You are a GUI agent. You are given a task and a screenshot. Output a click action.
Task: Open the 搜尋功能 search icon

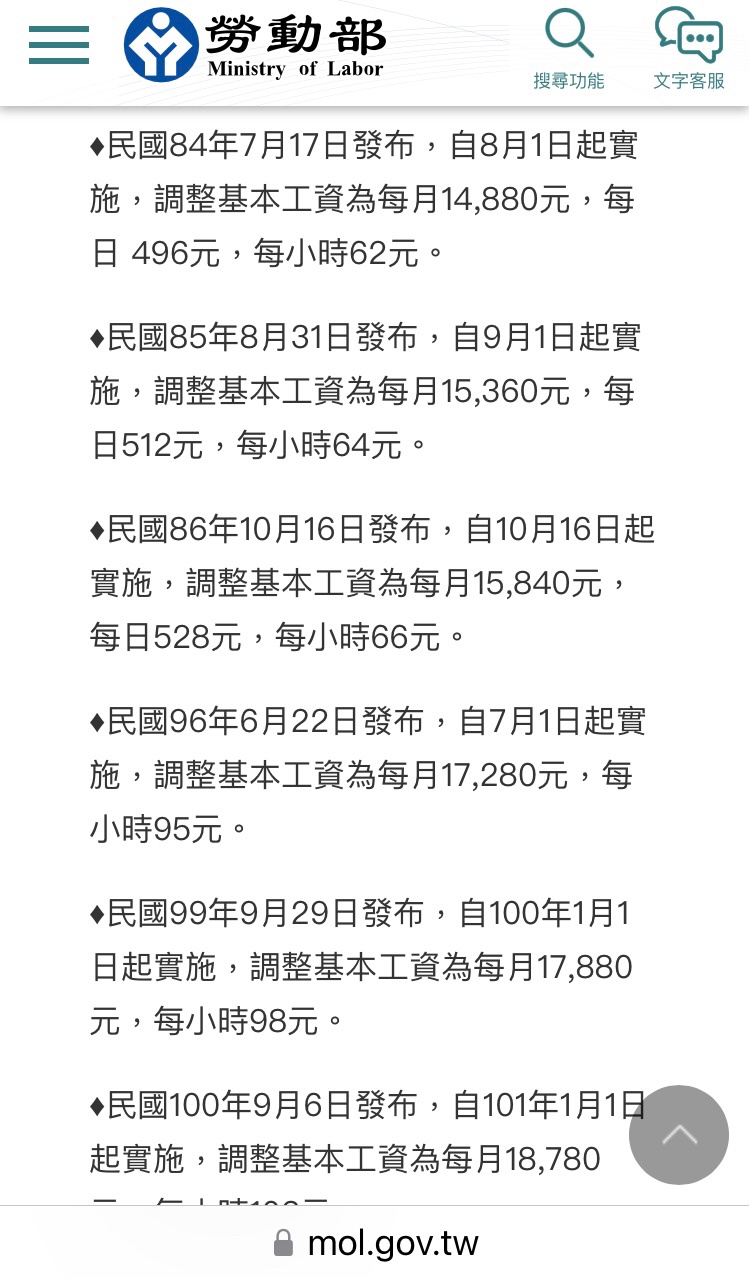click(x=569, y=48)
